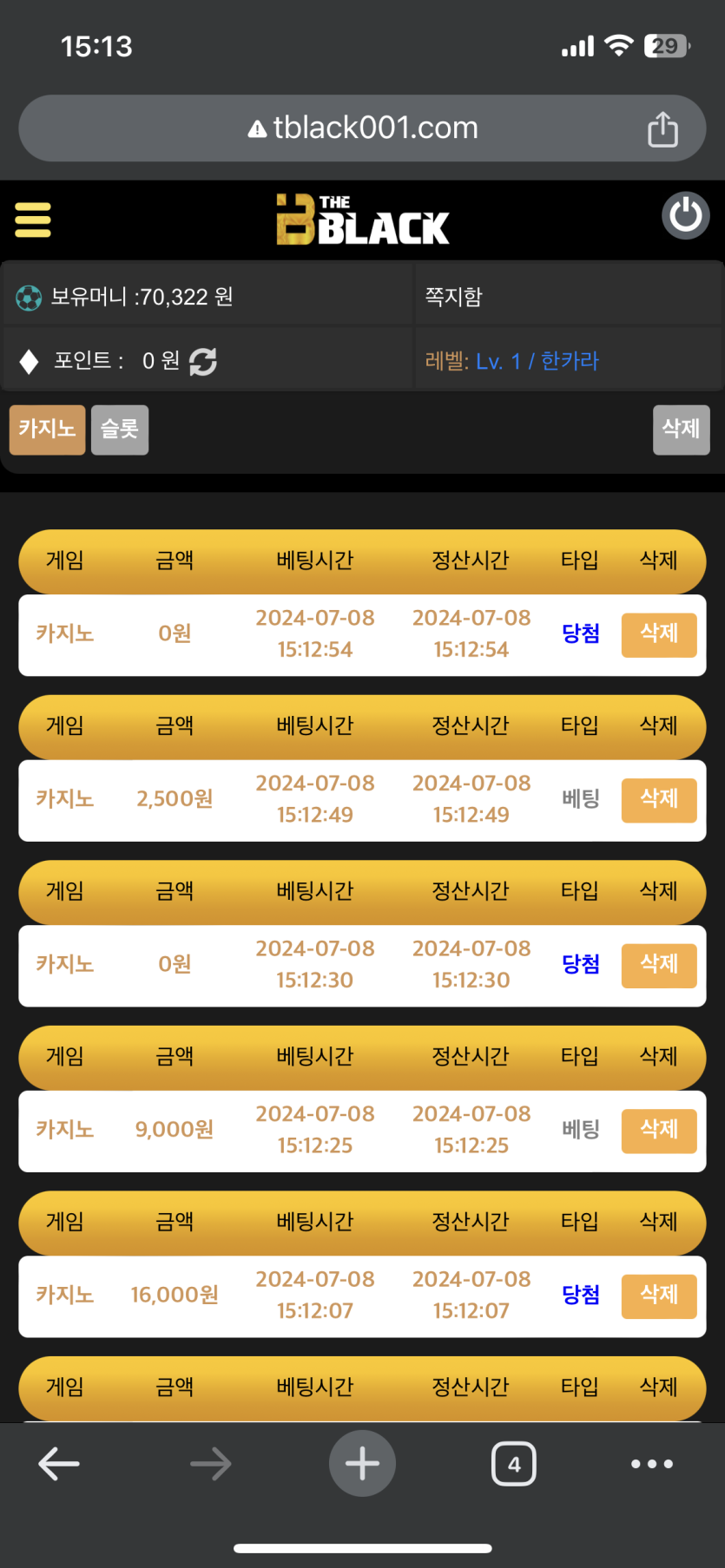Image resolution: width=725 pixels, height=1568 pixels.
Task: Share this page from the address bar
Action: pos(662,129)
